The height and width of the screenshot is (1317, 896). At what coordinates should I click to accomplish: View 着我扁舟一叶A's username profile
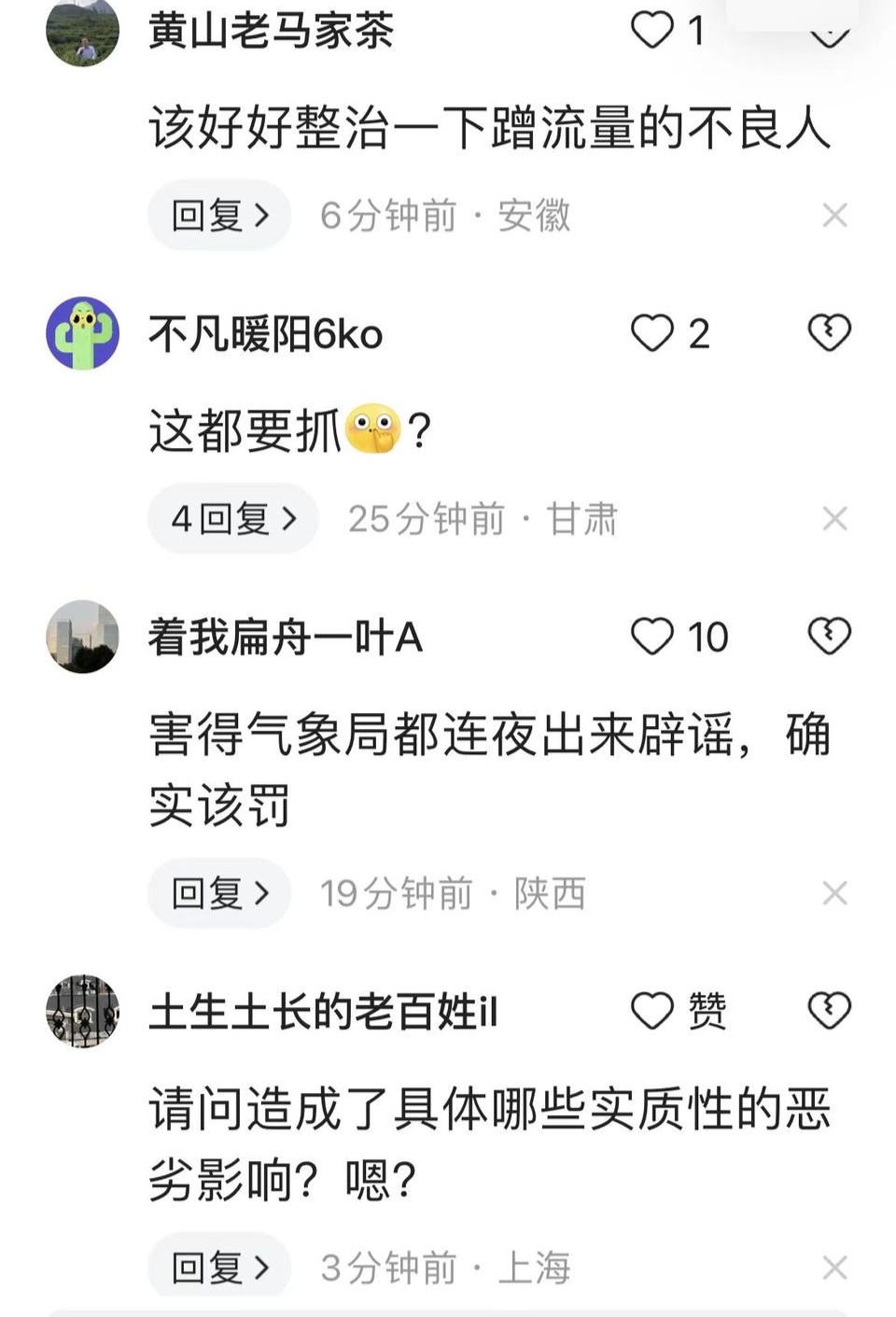286,637
